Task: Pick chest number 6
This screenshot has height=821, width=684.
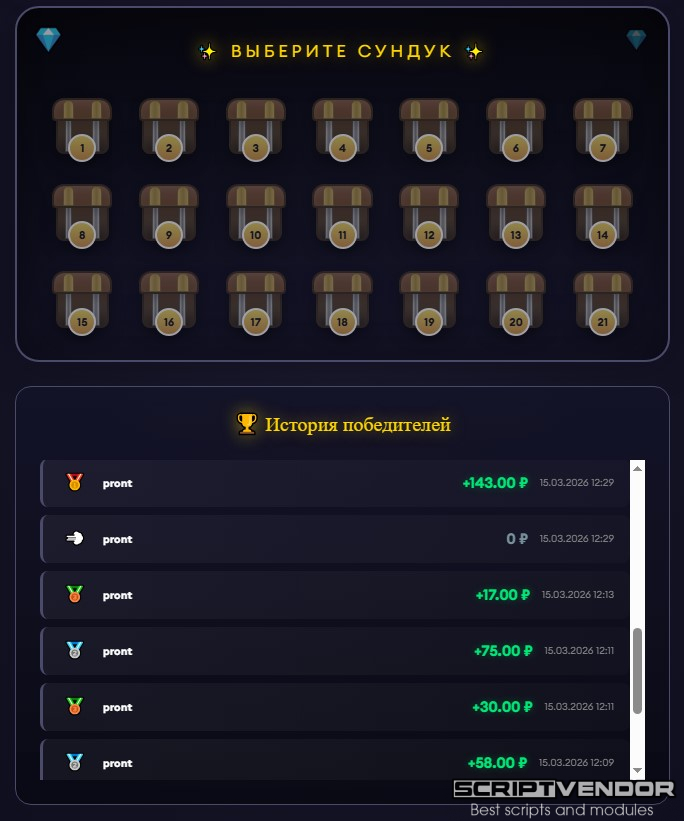Action: [x=516, y=129]
